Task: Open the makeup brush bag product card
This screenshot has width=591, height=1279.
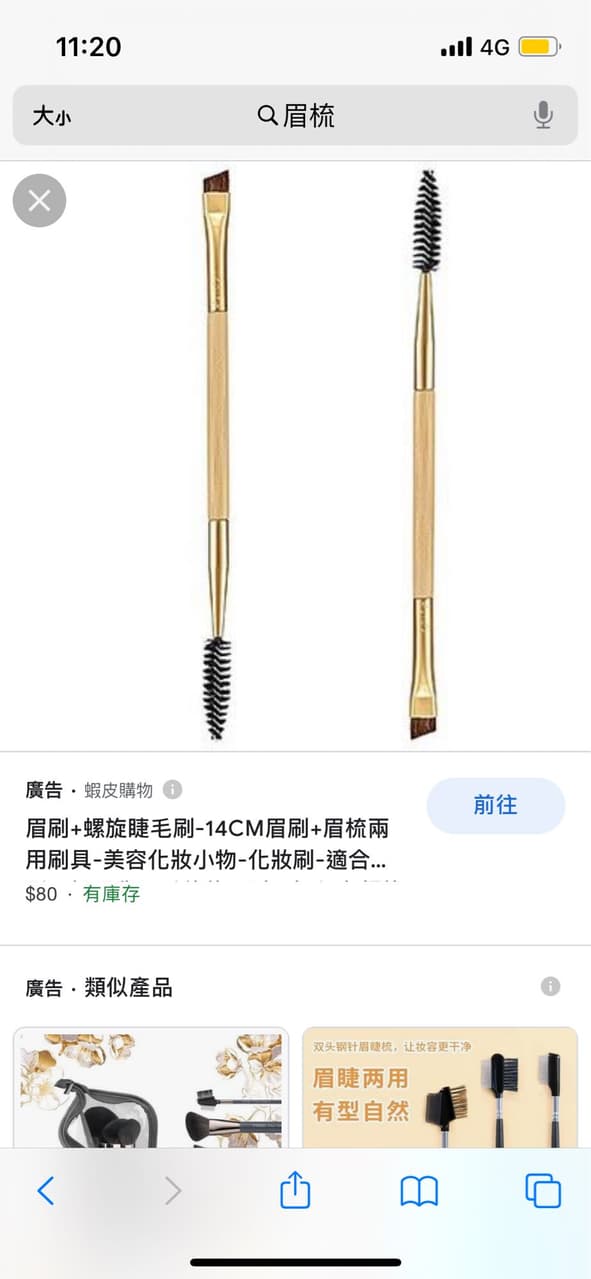Action: (x=151, y=1087)
